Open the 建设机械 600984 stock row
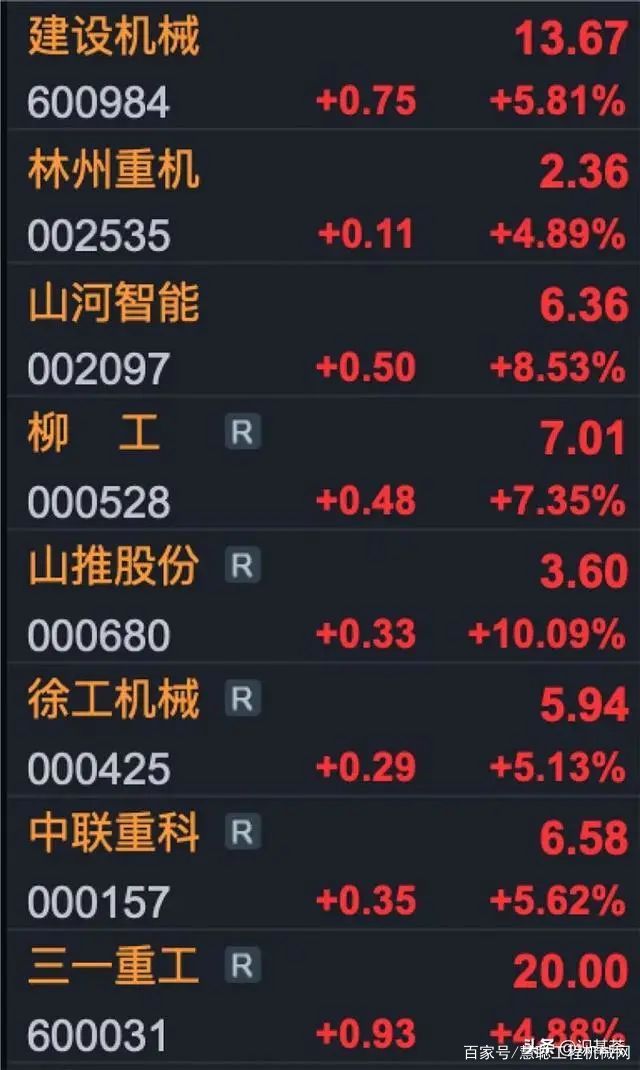 (323, 65)
